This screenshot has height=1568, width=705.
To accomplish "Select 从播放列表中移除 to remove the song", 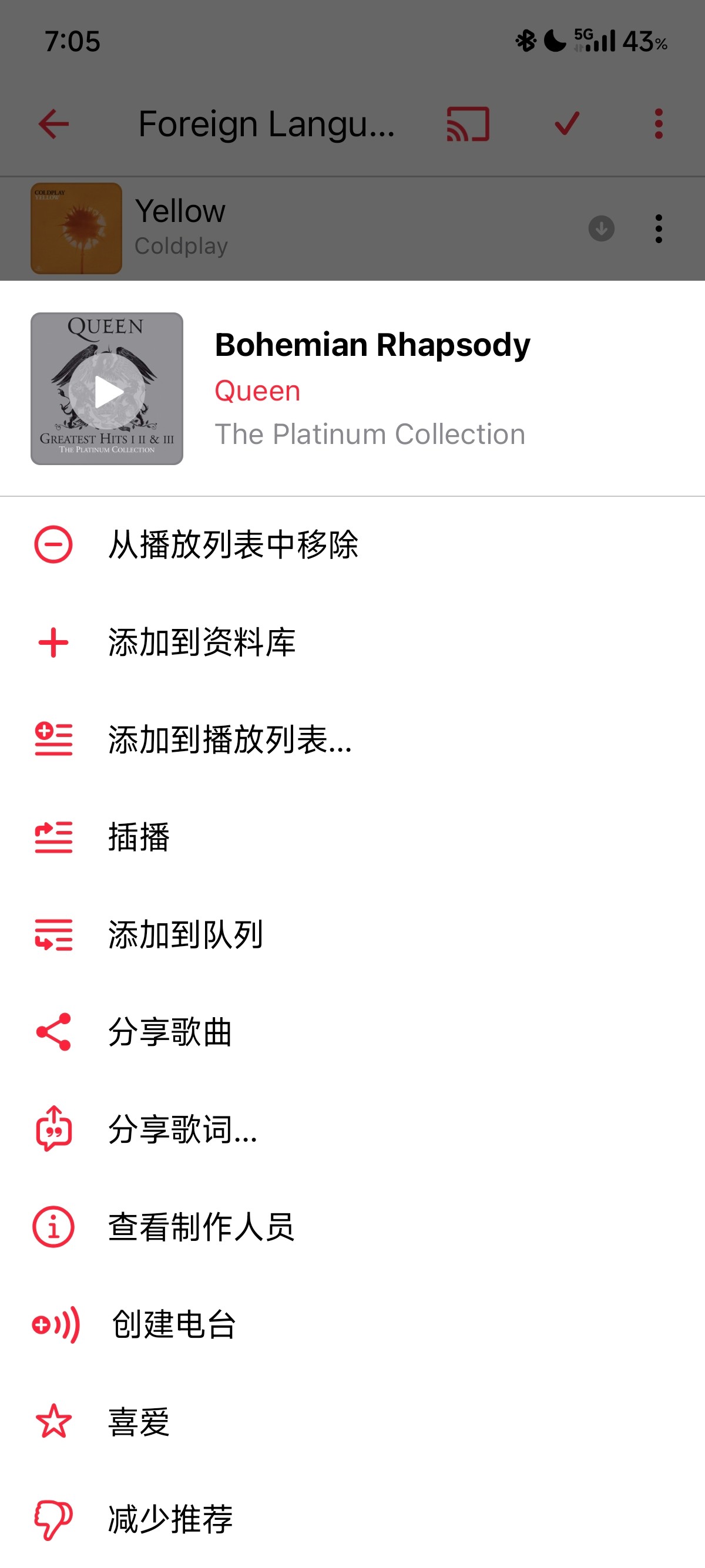I will tap(233, 544).
